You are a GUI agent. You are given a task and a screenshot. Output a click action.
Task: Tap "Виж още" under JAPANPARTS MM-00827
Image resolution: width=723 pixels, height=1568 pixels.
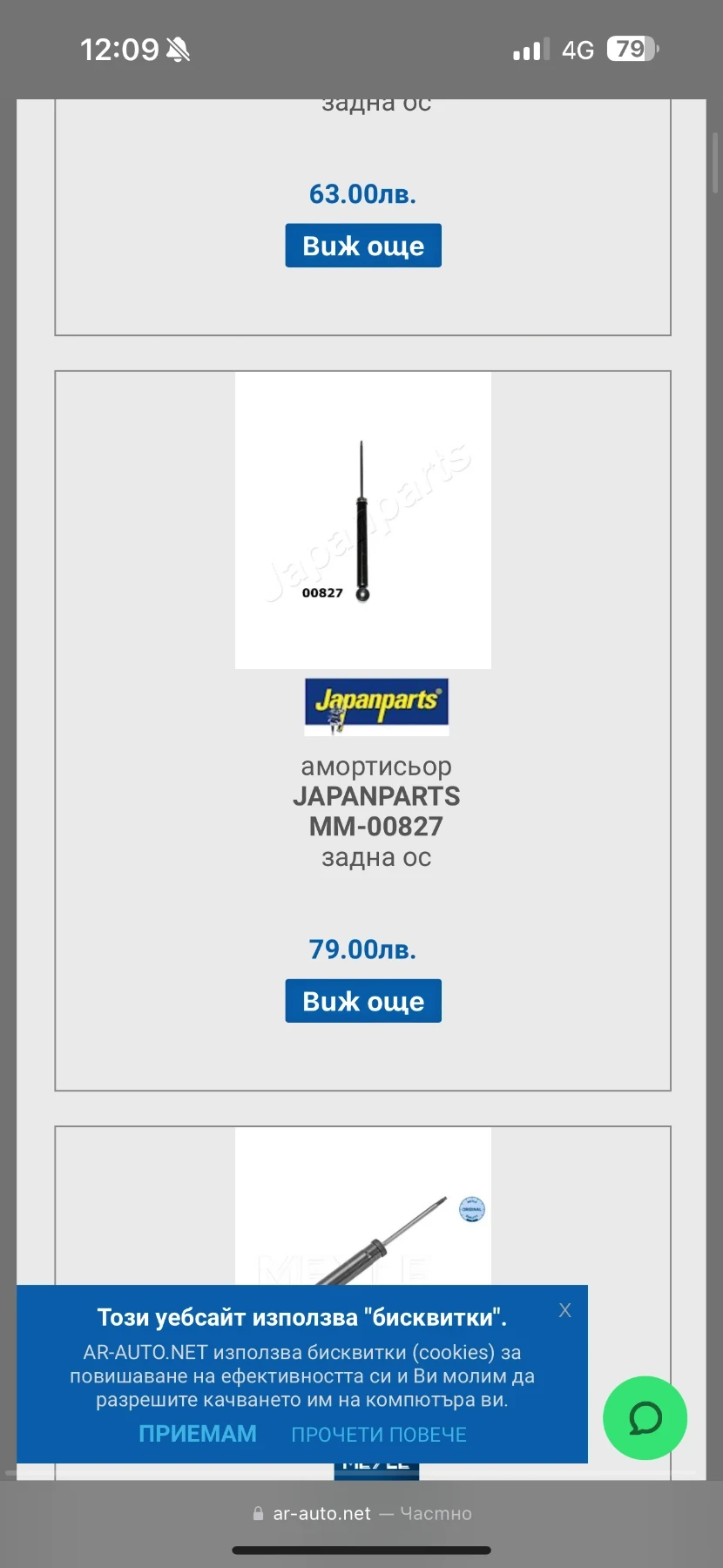tap(362, 1001)
